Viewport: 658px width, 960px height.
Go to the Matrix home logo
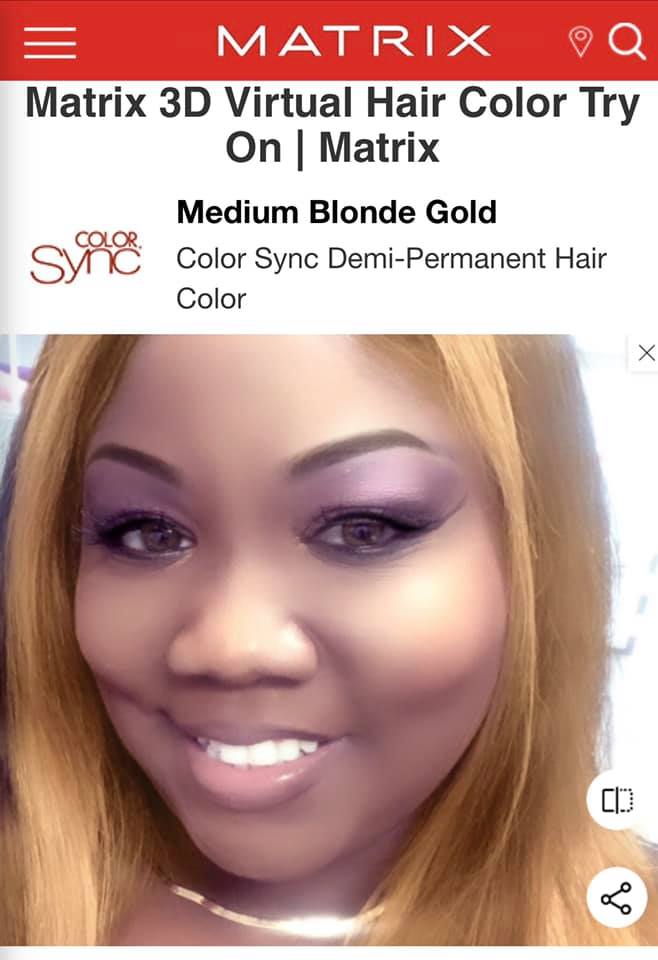(x=353, y=42)
